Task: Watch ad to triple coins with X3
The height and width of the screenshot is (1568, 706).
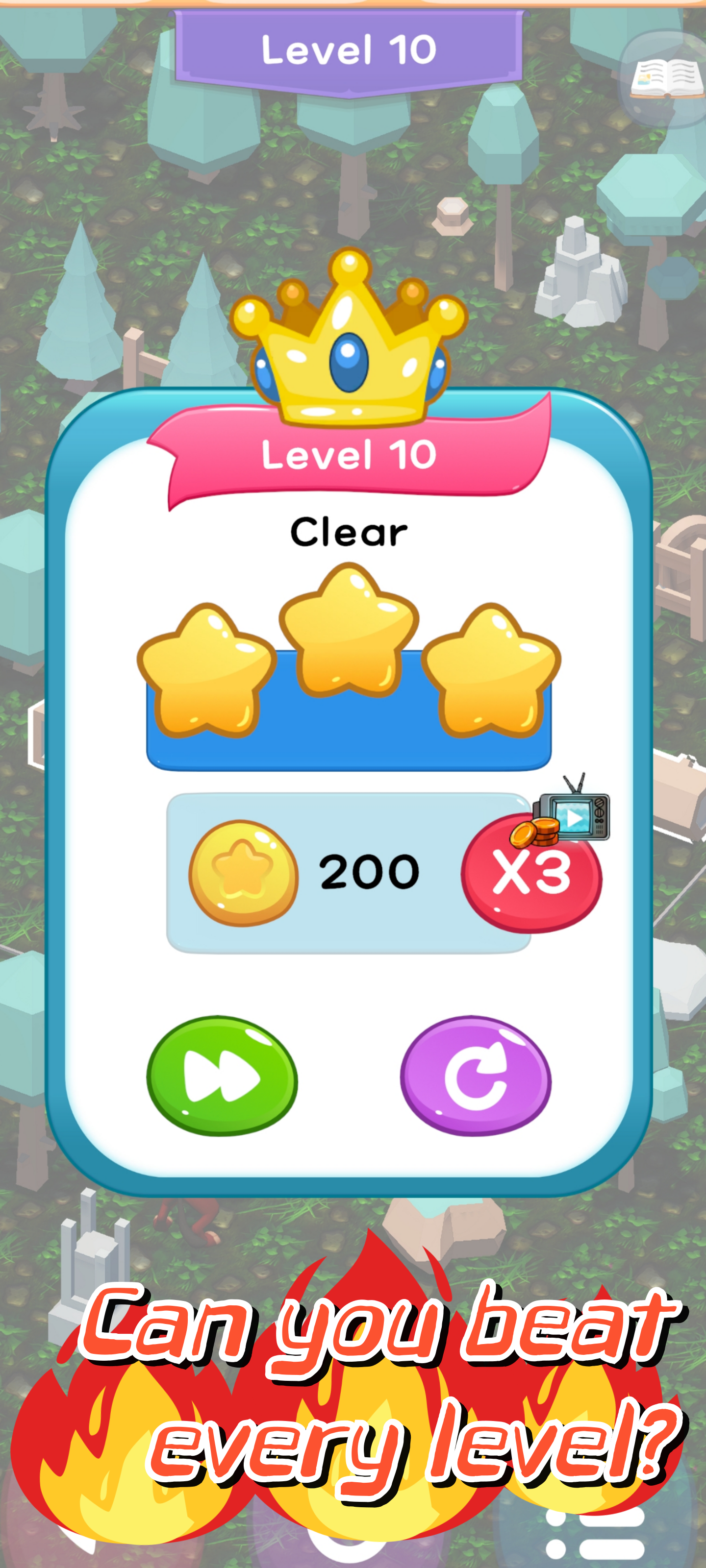Action: pyautogui.click(x=532, y=872)
